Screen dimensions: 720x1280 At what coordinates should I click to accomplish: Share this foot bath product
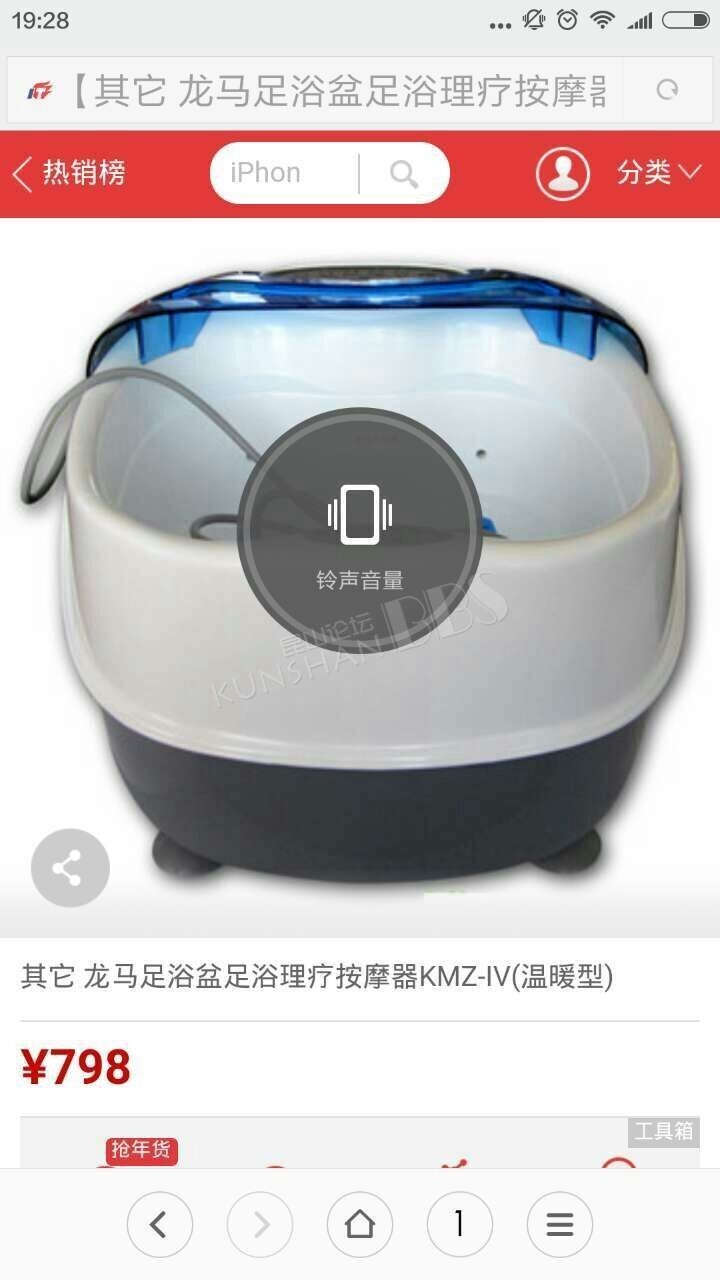pos(69,868)
